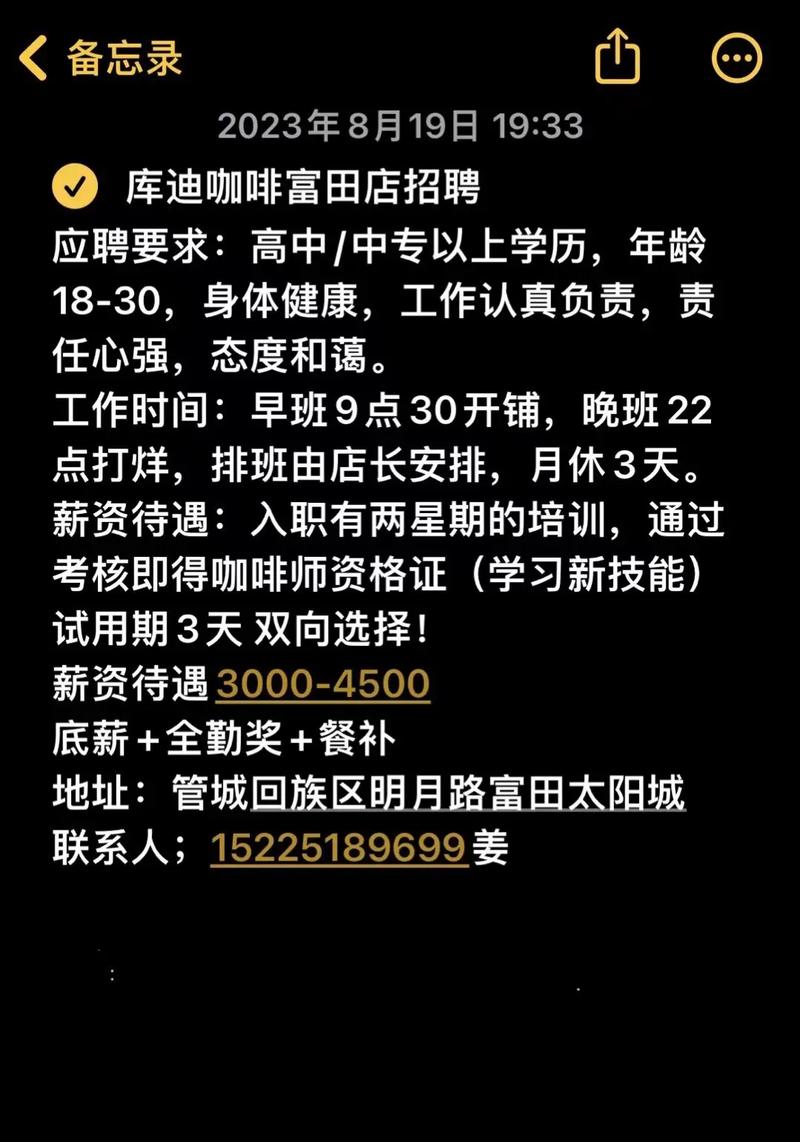Viewport: 800px width, 1142px height.
Task: Tap the 联系人 label
Action: pyautogui.click(x=110, y=847)
